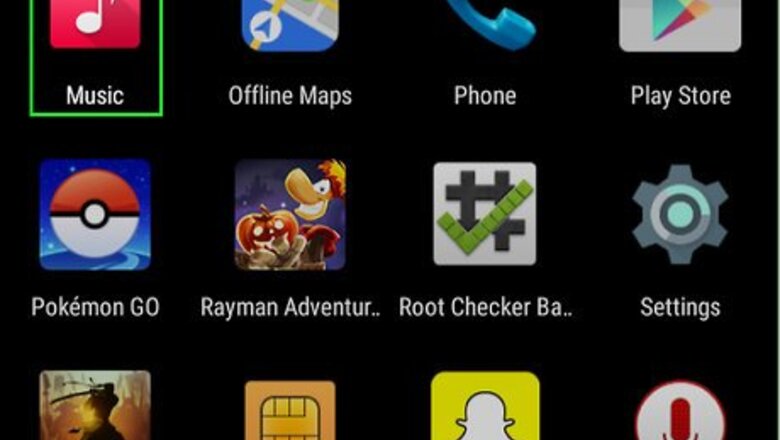Viewport: 780px width, 440px height.
Task: Open the Phone dialer app
Action: 485,25
